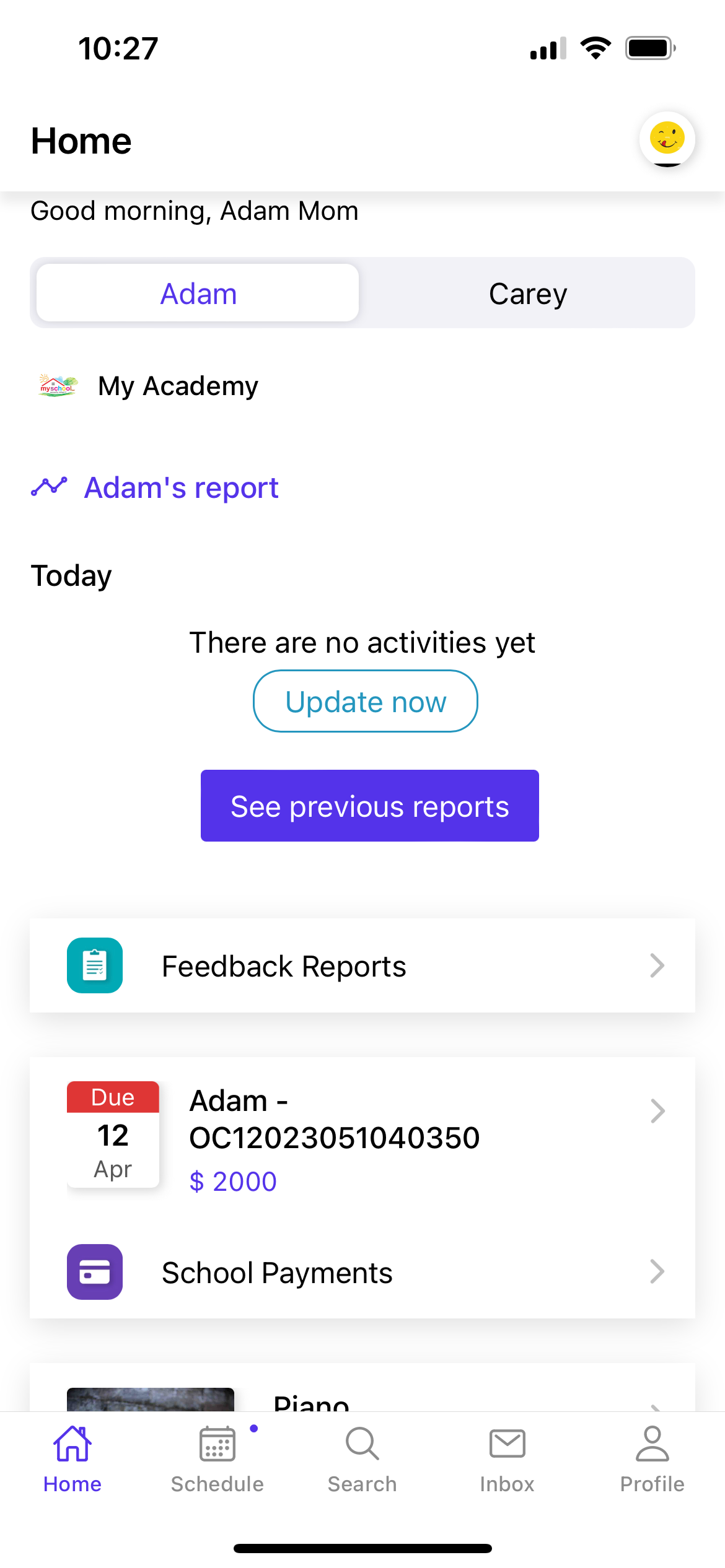Screen dimensions: 725x1568
Task: Open the Profile tab
Action: click(652, 1460)
